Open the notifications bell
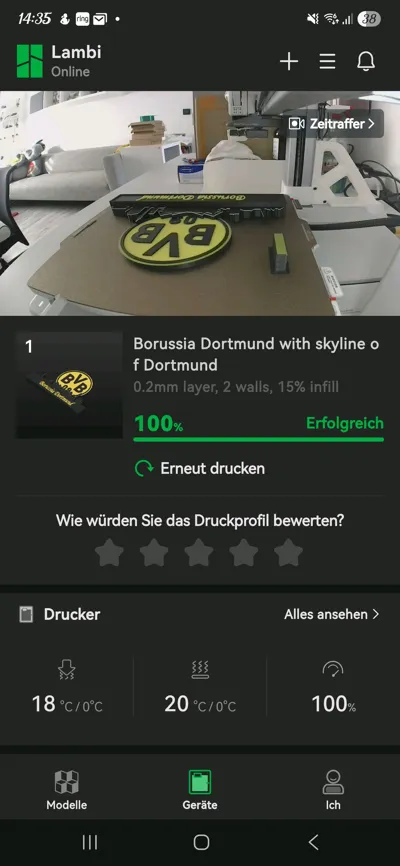This screenshot has width=400, height=866. click(x=366, y=62)
